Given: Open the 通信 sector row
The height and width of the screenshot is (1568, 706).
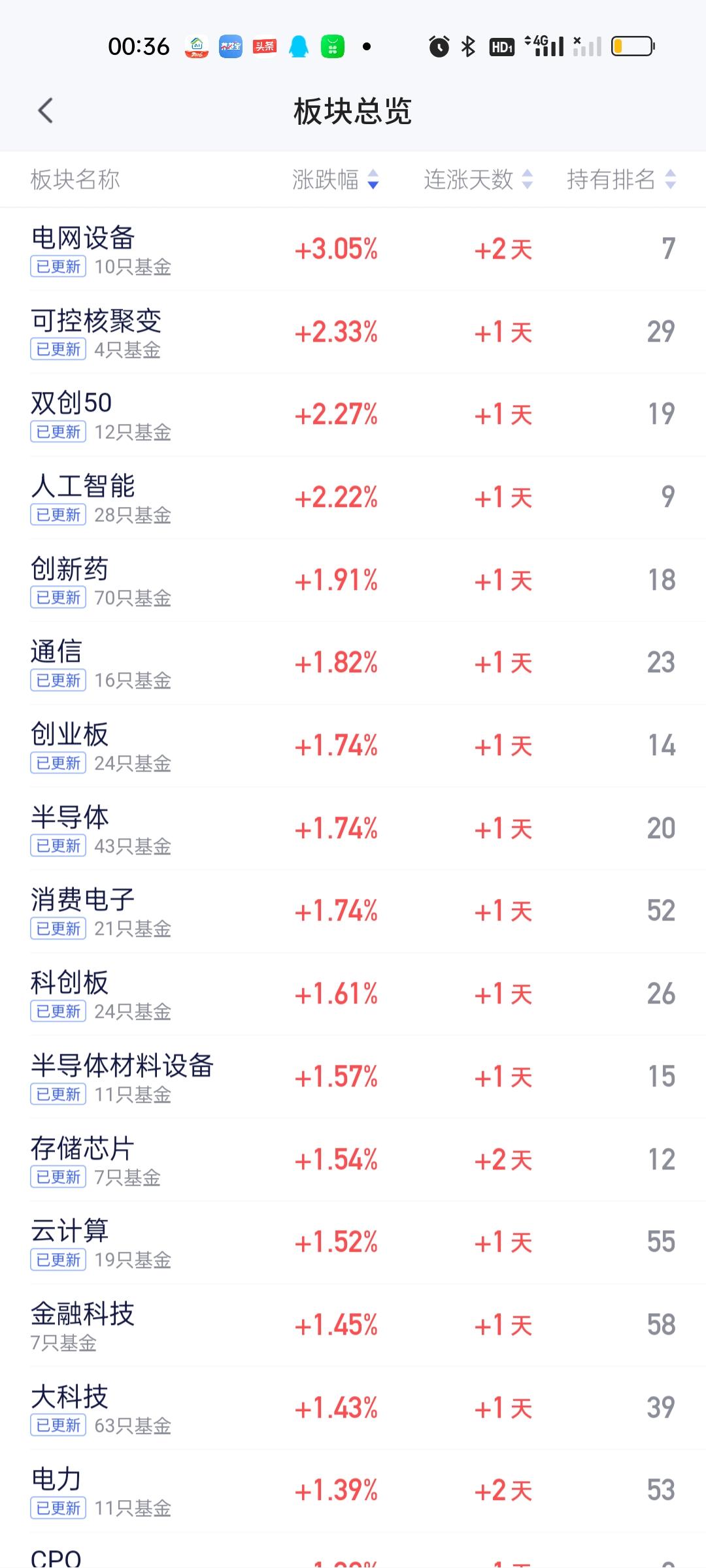Looking at the screenshot, I should click(x=353, y=663).
